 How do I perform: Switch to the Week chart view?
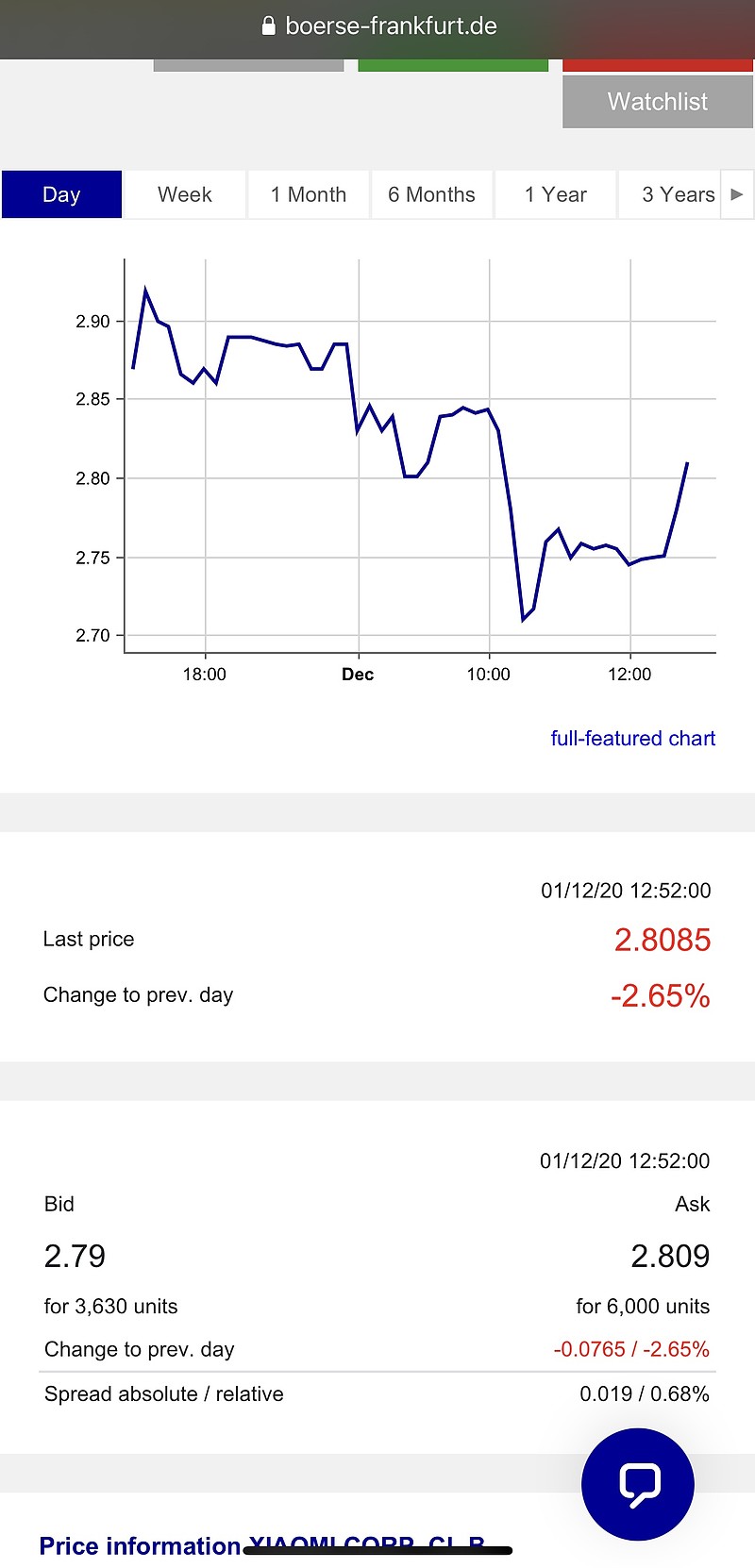(x=183, y=194)
